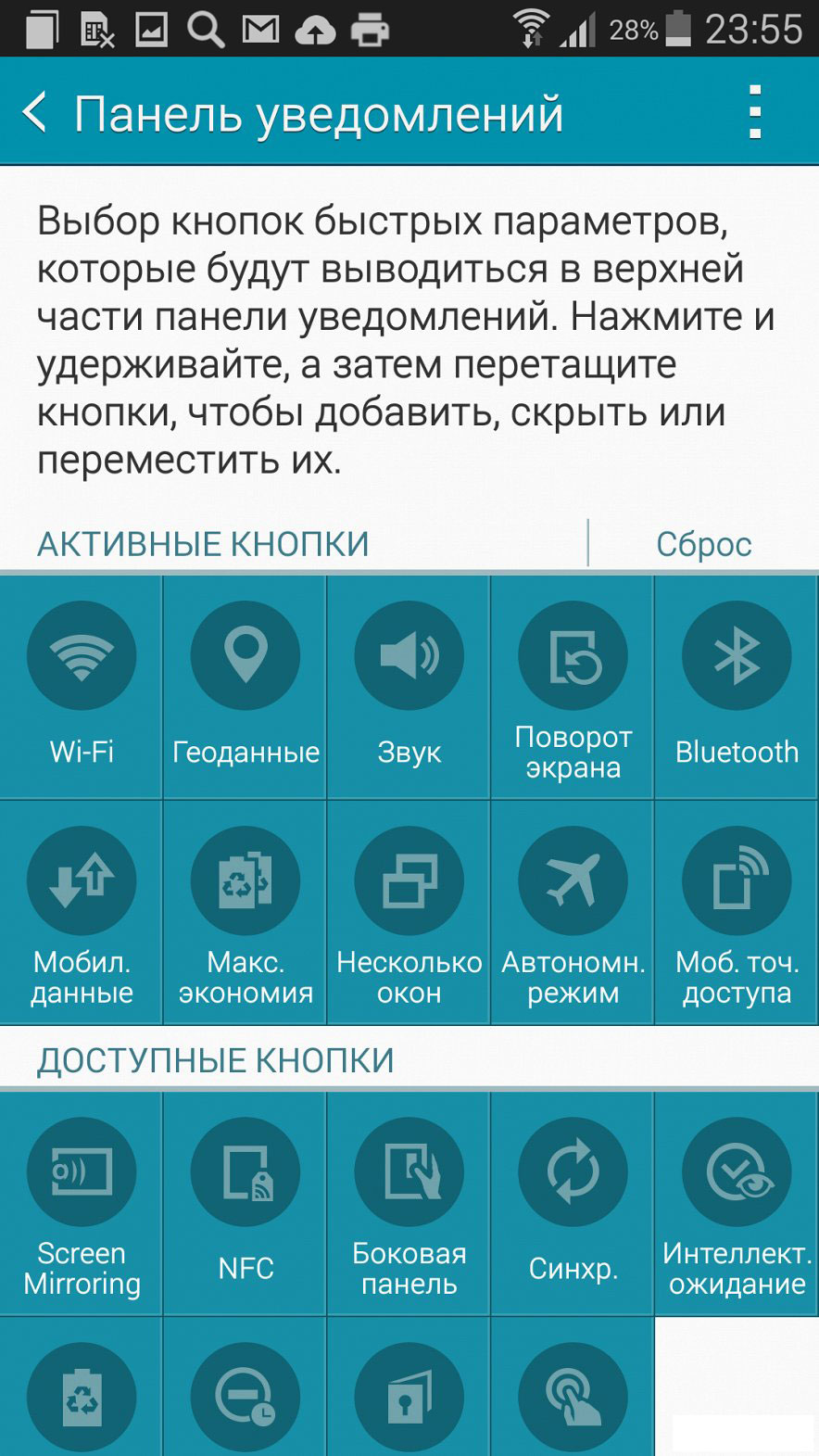Image resolution: width=819 pixels, height=1456 pixels.
Task: Tap the Поворот экрана button
Action: tap(573, 686)
